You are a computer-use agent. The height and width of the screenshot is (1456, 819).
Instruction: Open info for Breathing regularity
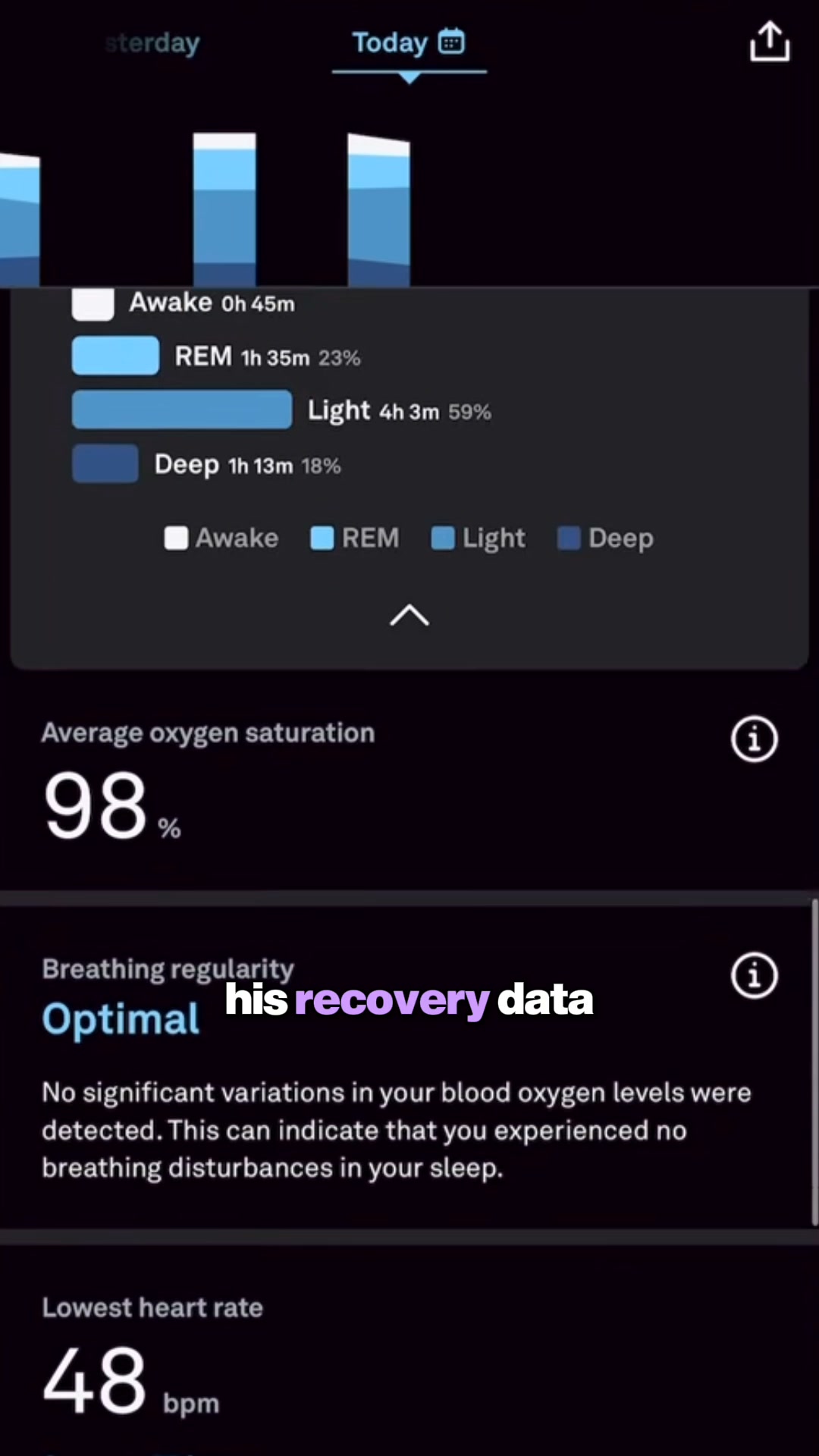pyautogui.click(x=754, y=975)
